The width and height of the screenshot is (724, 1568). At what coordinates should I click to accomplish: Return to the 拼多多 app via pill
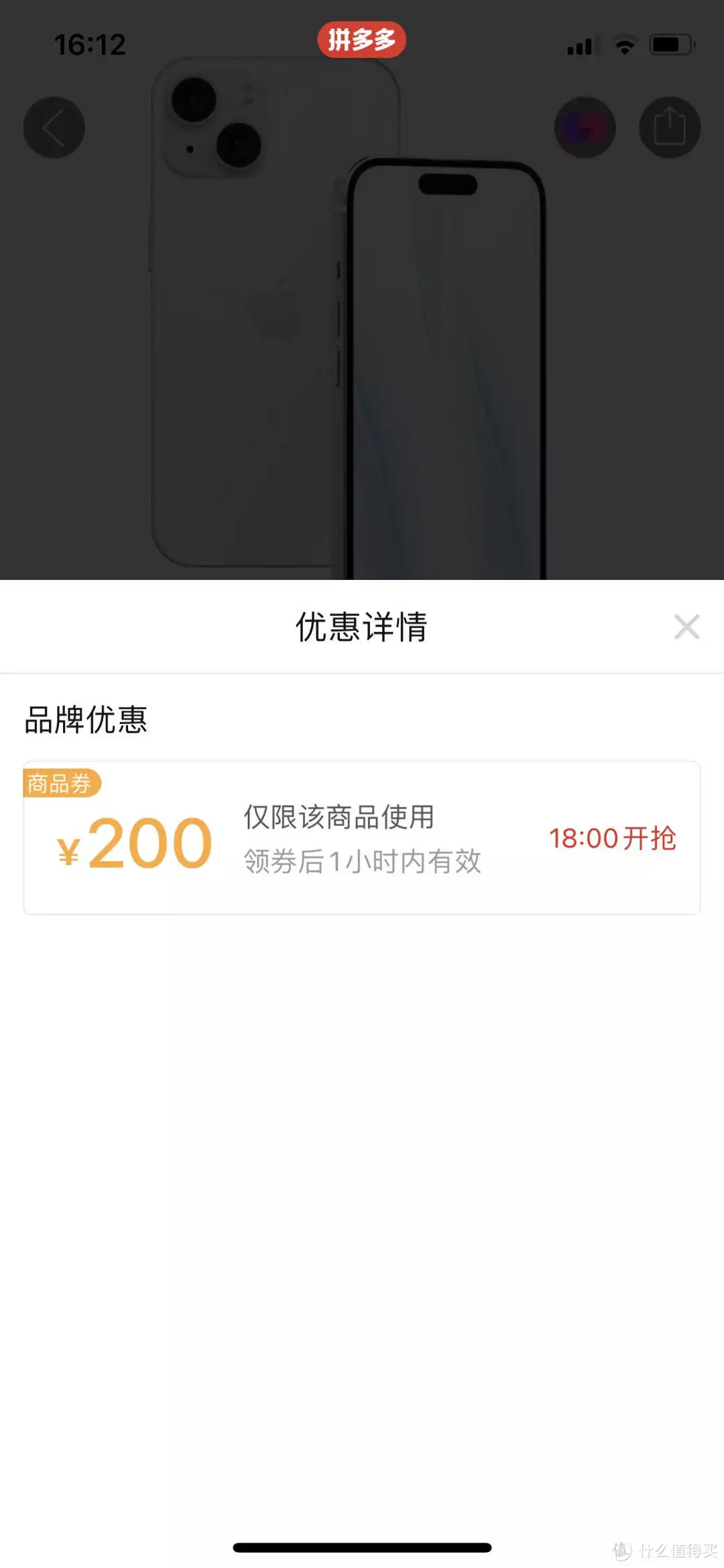(361, 40)
